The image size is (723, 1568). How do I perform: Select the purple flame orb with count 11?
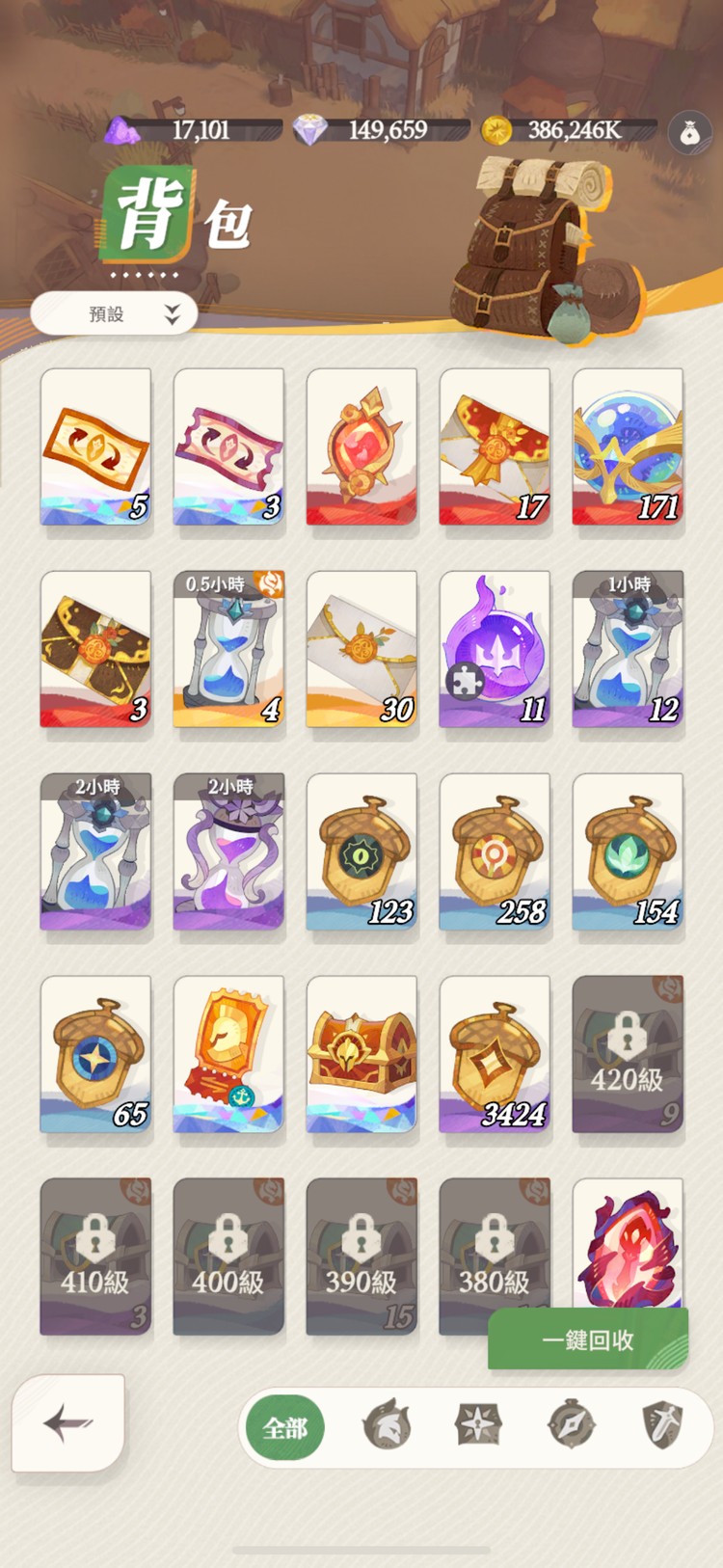tap(495, 650)
